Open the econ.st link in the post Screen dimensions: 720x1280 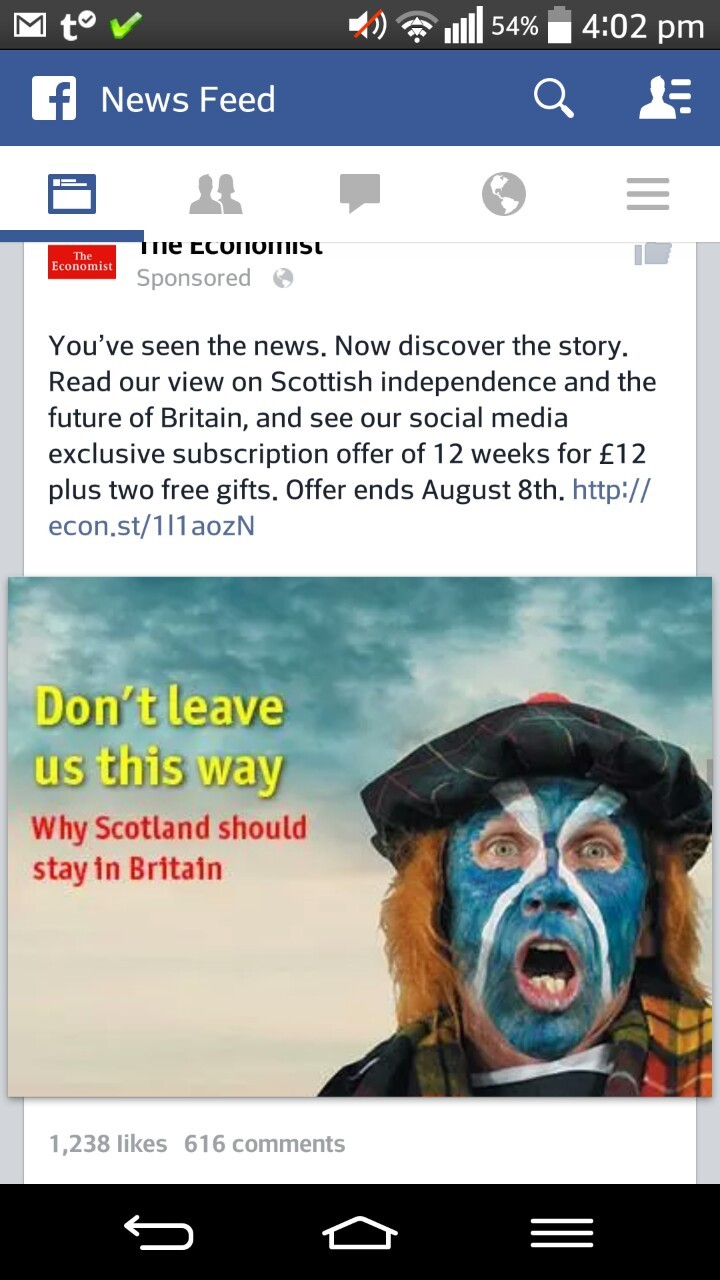[150, 526]
